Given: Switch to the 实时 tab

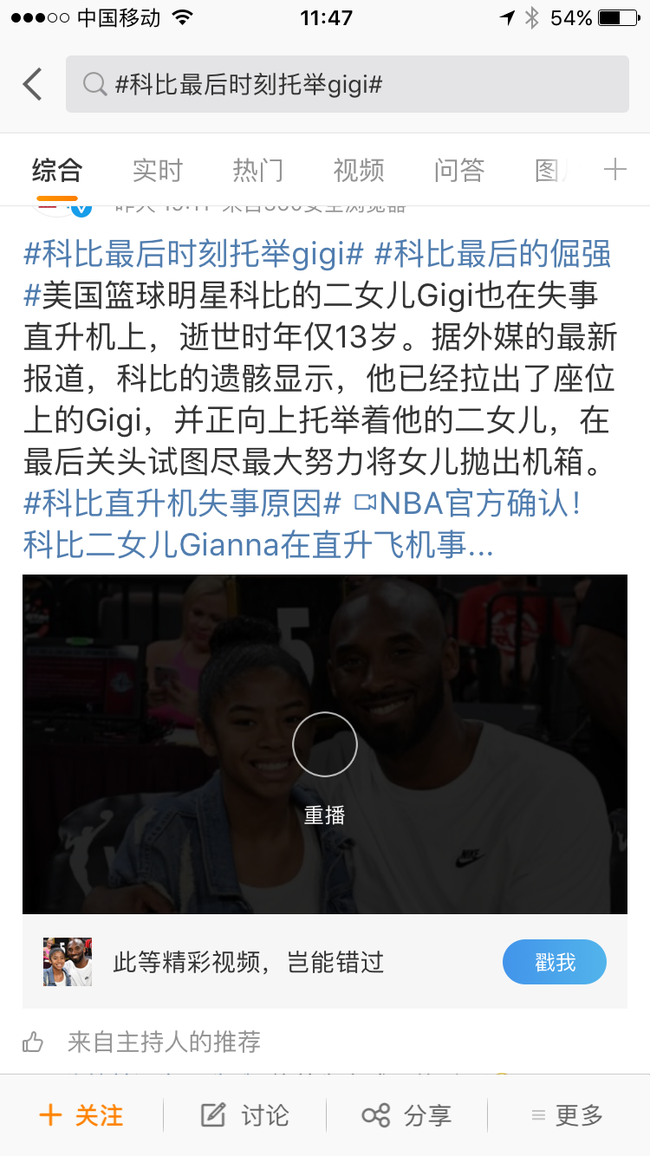Looking at the screenshot, I should (158, 170).
